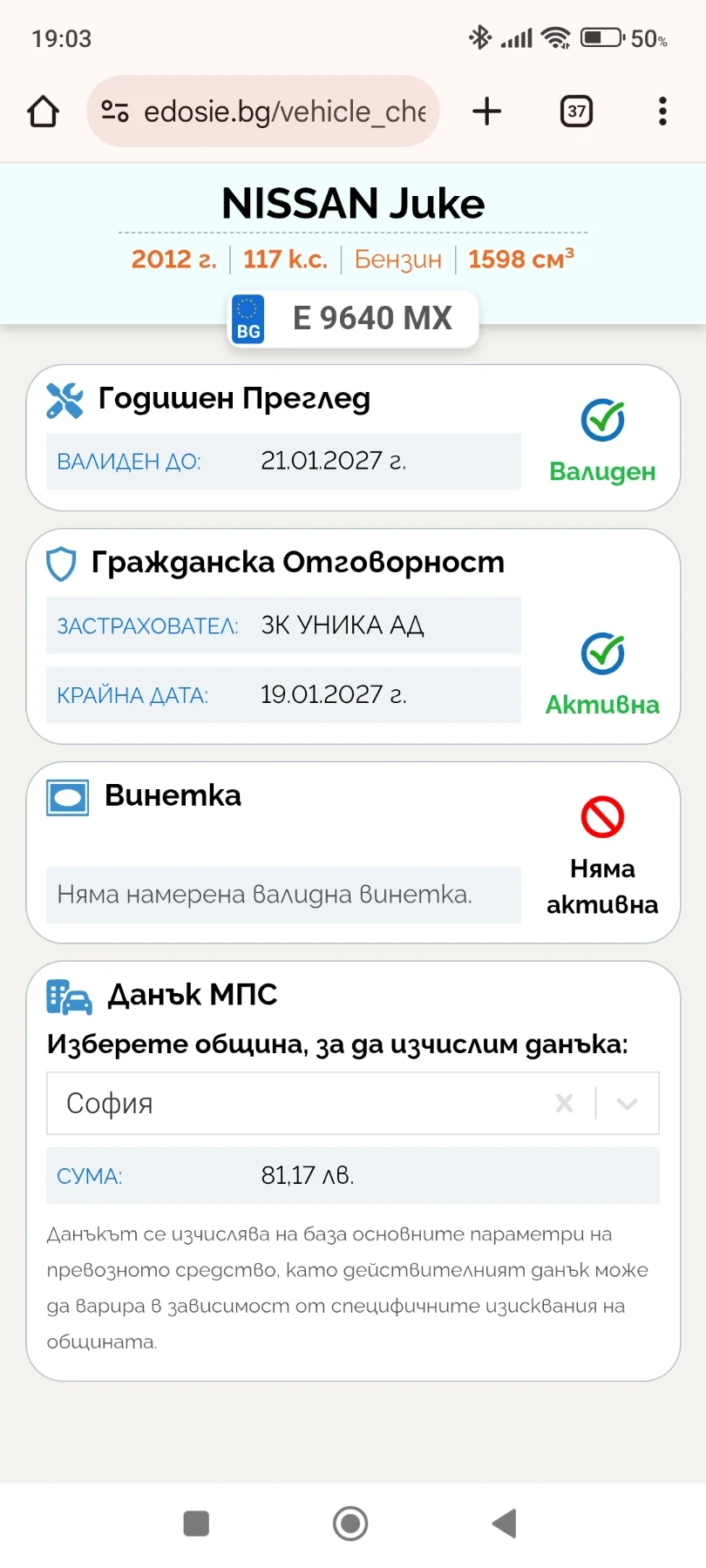Expand the municipality dropdown chevron
Image resolution: width=706 pixels, height=1568 pixels.
(627, 1103)
